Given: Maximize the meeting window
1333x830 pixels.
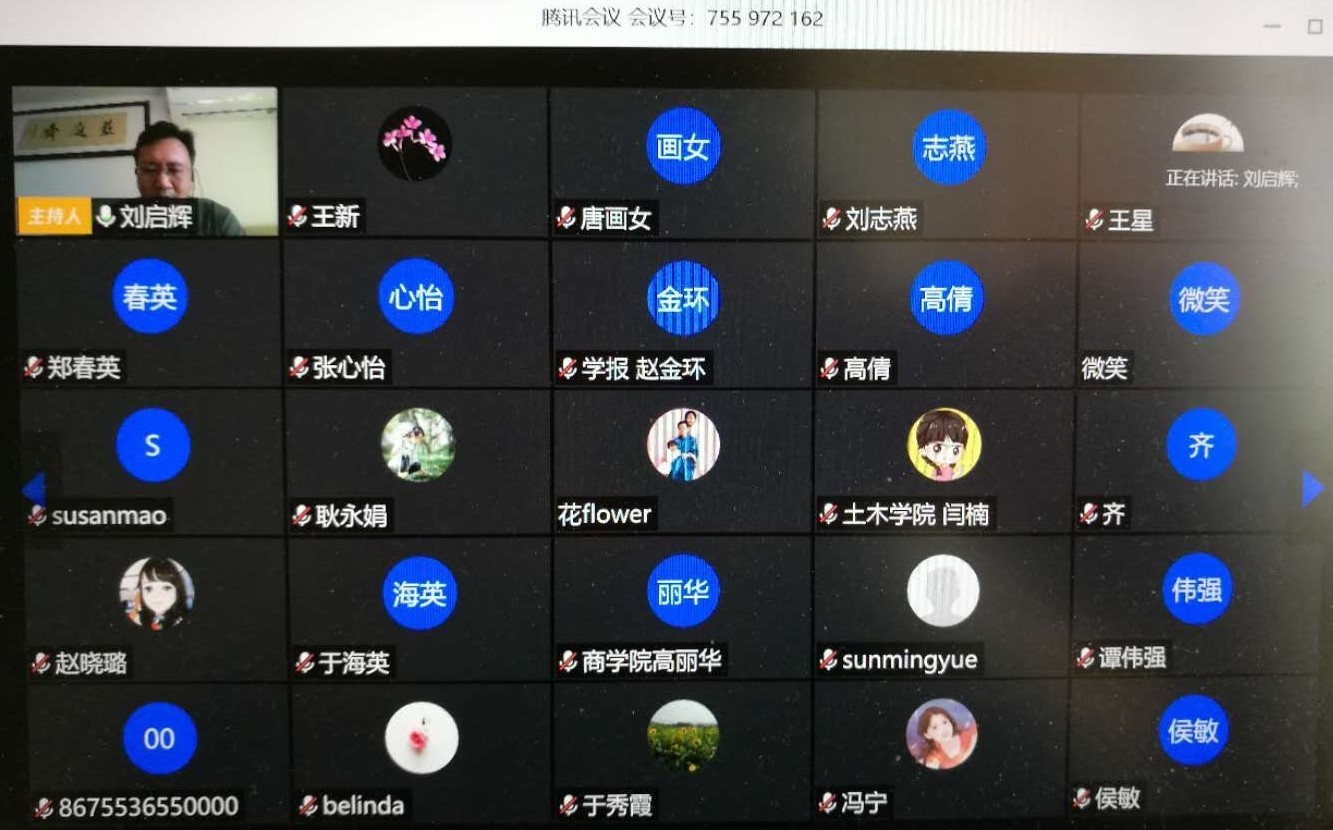Looking at the screenshot, I should coord(1314,27).
